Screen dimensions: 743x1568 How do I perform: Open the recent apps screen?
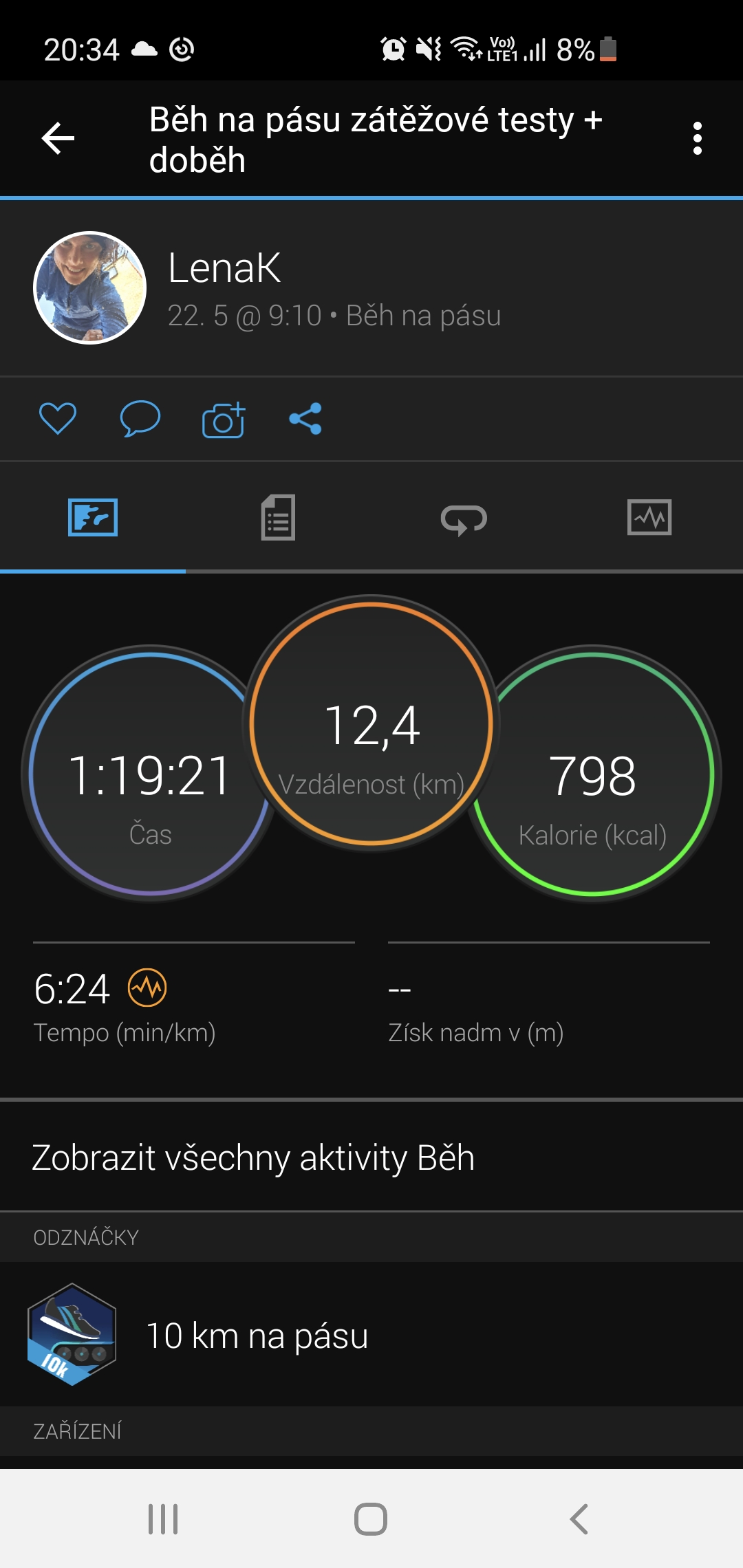tap(163, 1519)
